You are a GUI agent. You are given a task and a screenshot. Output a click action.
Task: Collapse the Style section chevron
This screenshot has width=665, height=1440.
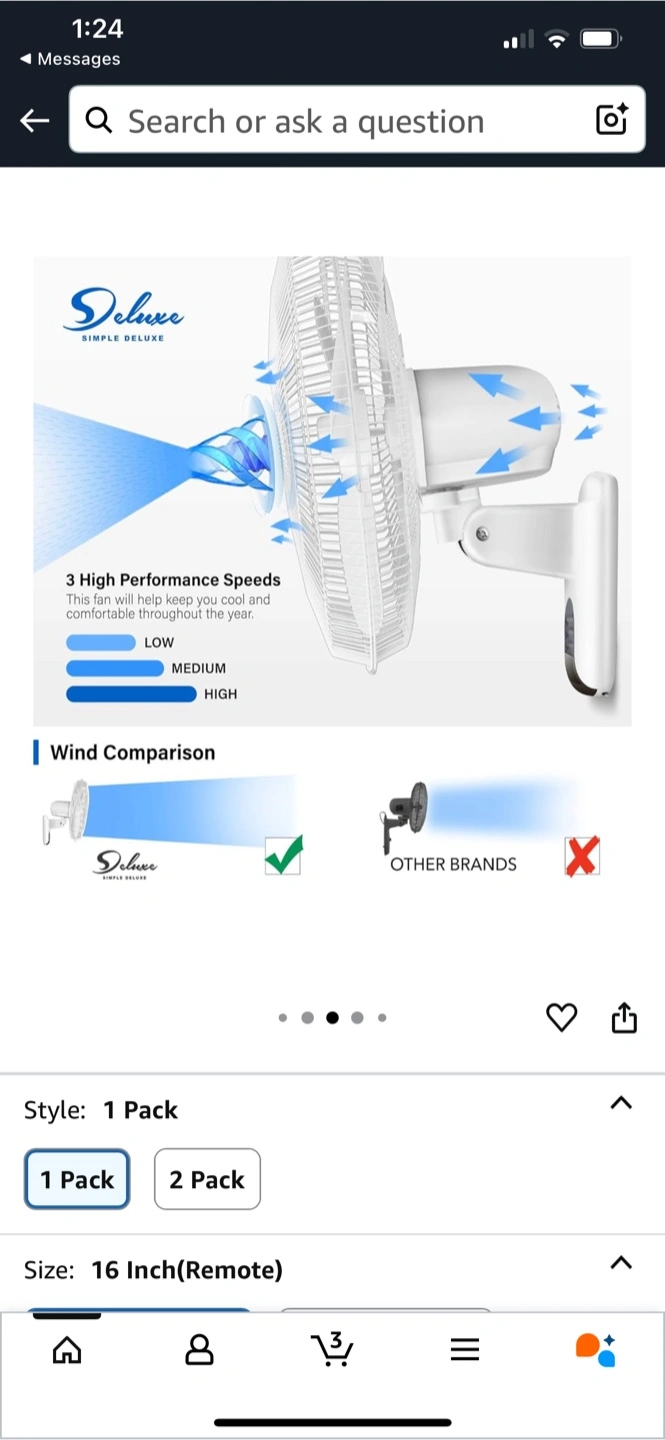click(621, 1102)
